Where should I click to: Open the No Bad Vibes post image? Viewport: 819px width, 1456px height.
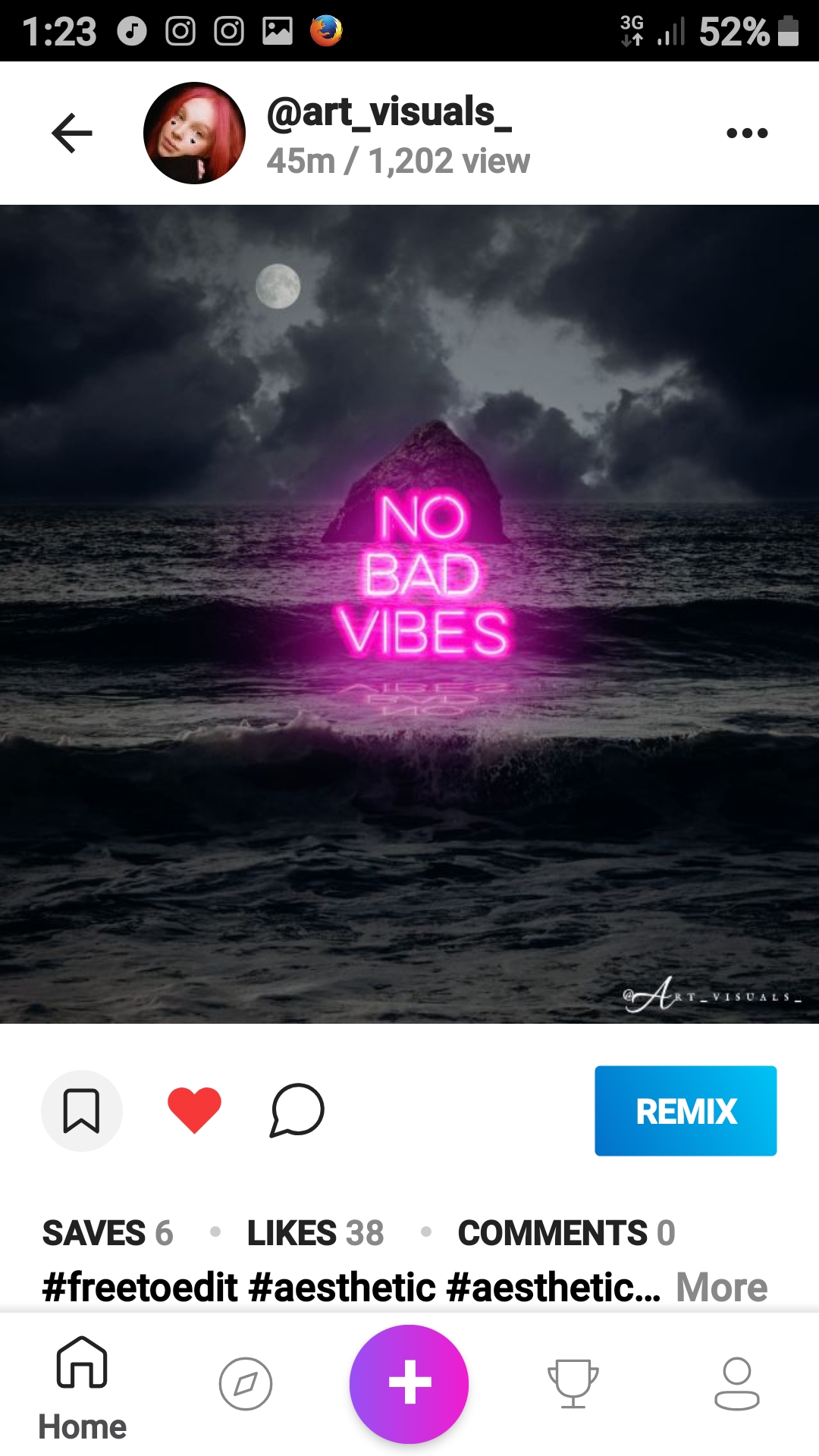coord(409,614)
